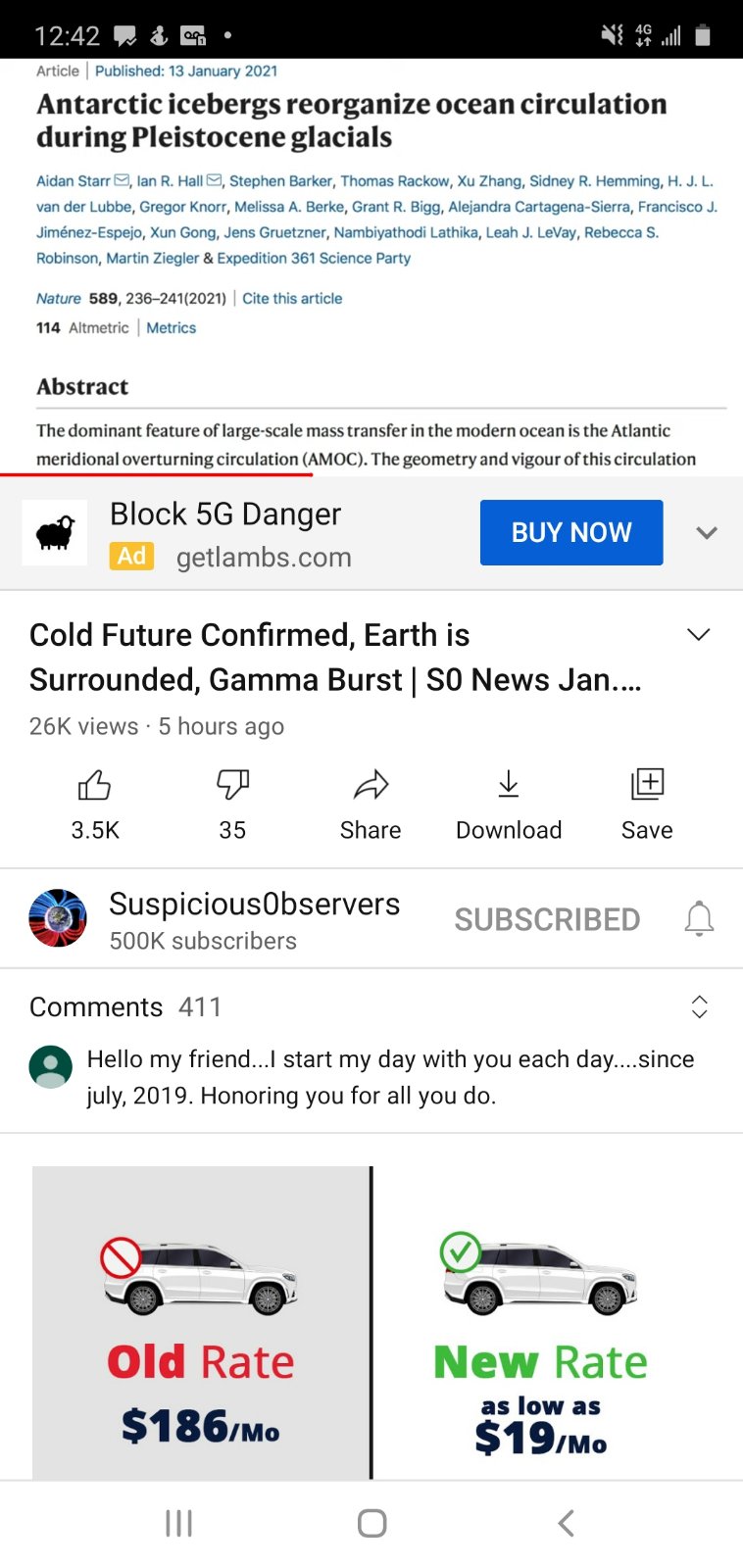Expand the Block 5G Danger ad details
Image resolution: width=743 pixels, height=1568 pixels.
pyautogui.click(x=707, y=533)
